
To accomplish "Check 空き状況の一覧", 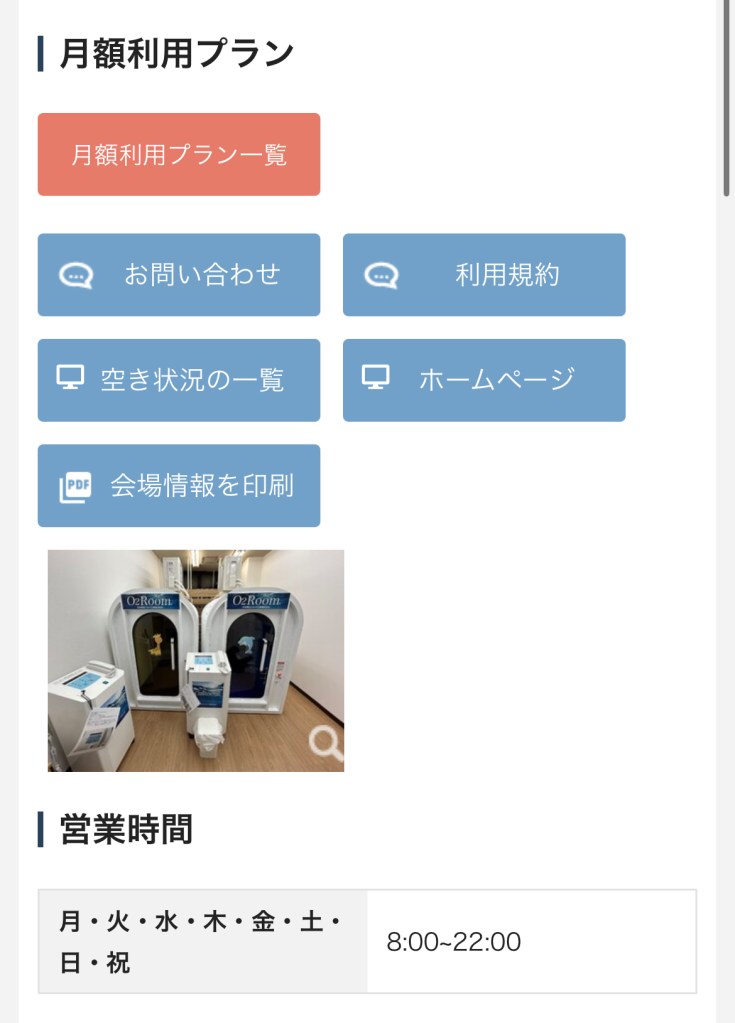I will tap(179, 380).
